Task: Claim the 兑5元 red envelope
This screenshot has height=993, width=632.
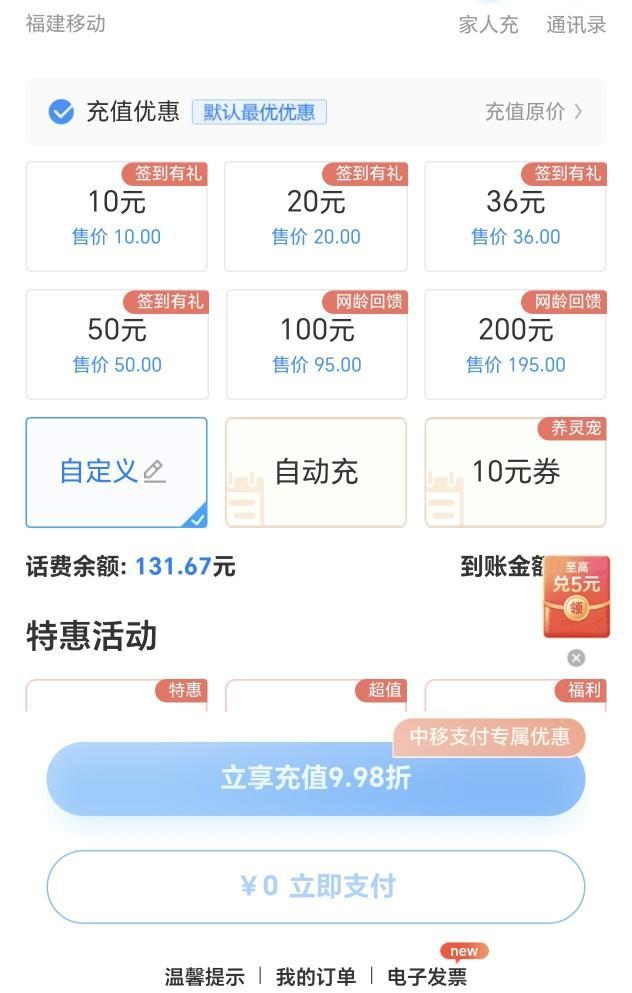Action: (576, 597)
